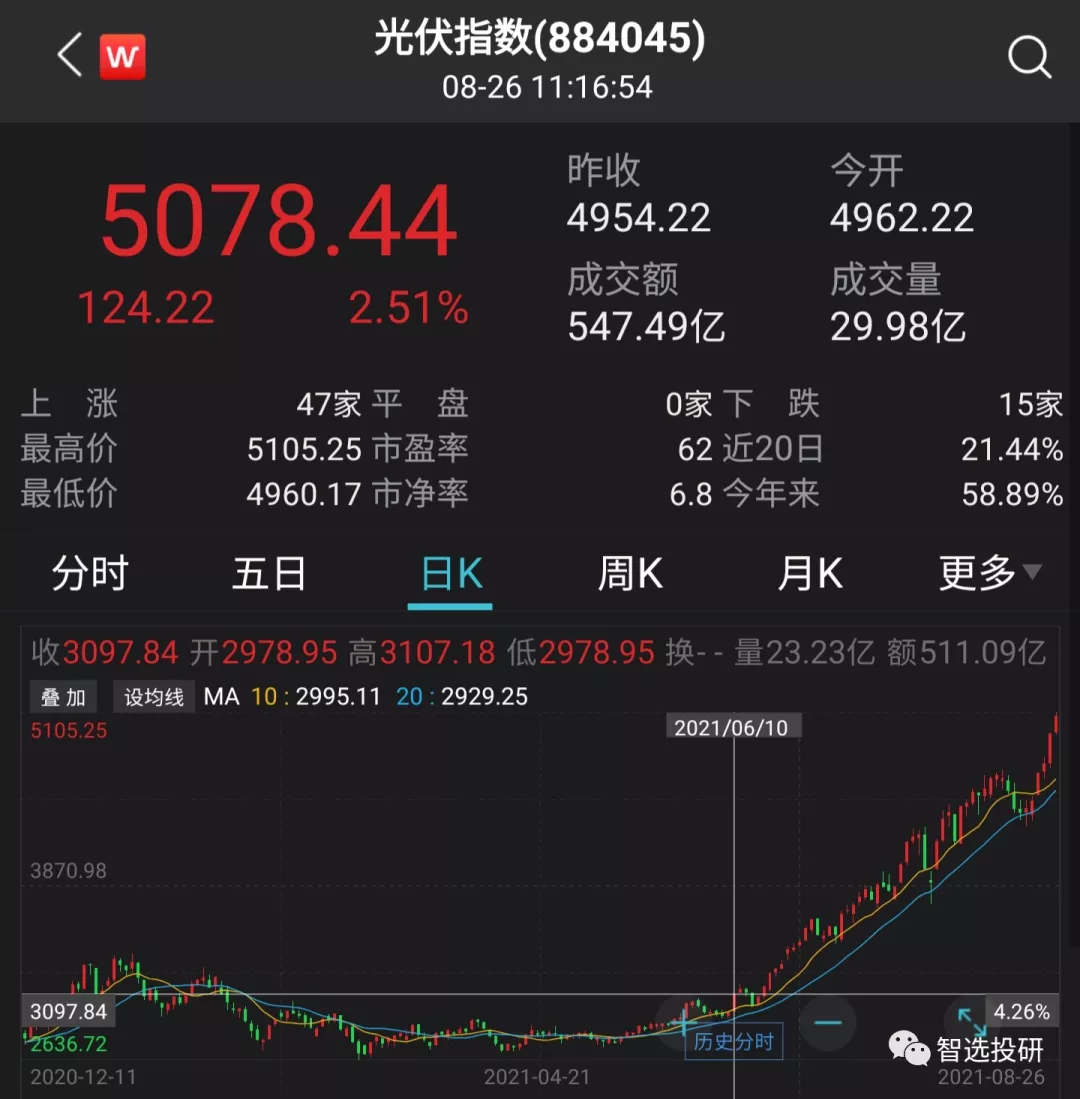1080x1099 pixels.
Task: Open the search magnifier icon
Action: [x=1029, y=57]
